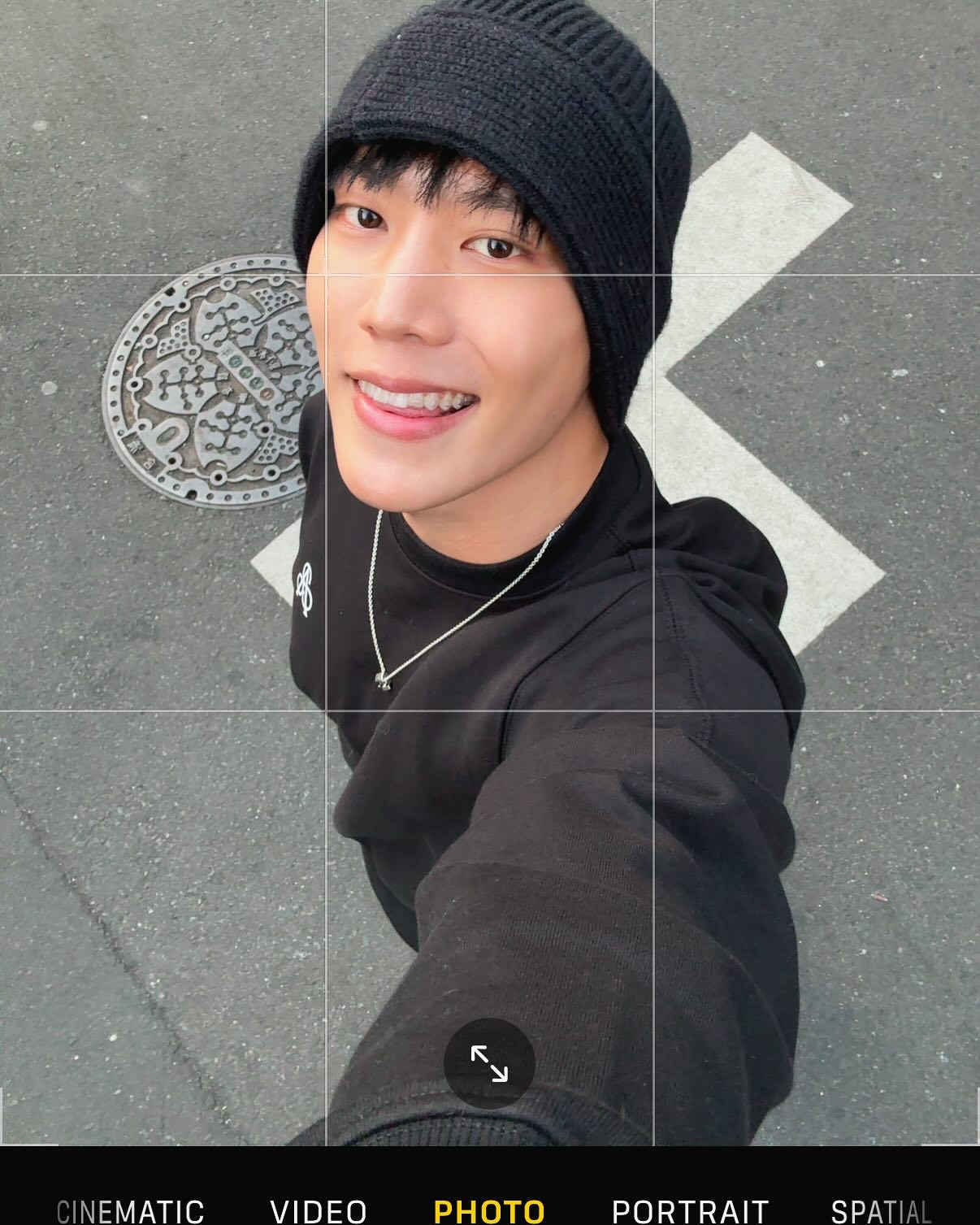Viewport: 980px width, 1225px height.
Task: Switch to Video mode
Action: [x=319, y=1211]
